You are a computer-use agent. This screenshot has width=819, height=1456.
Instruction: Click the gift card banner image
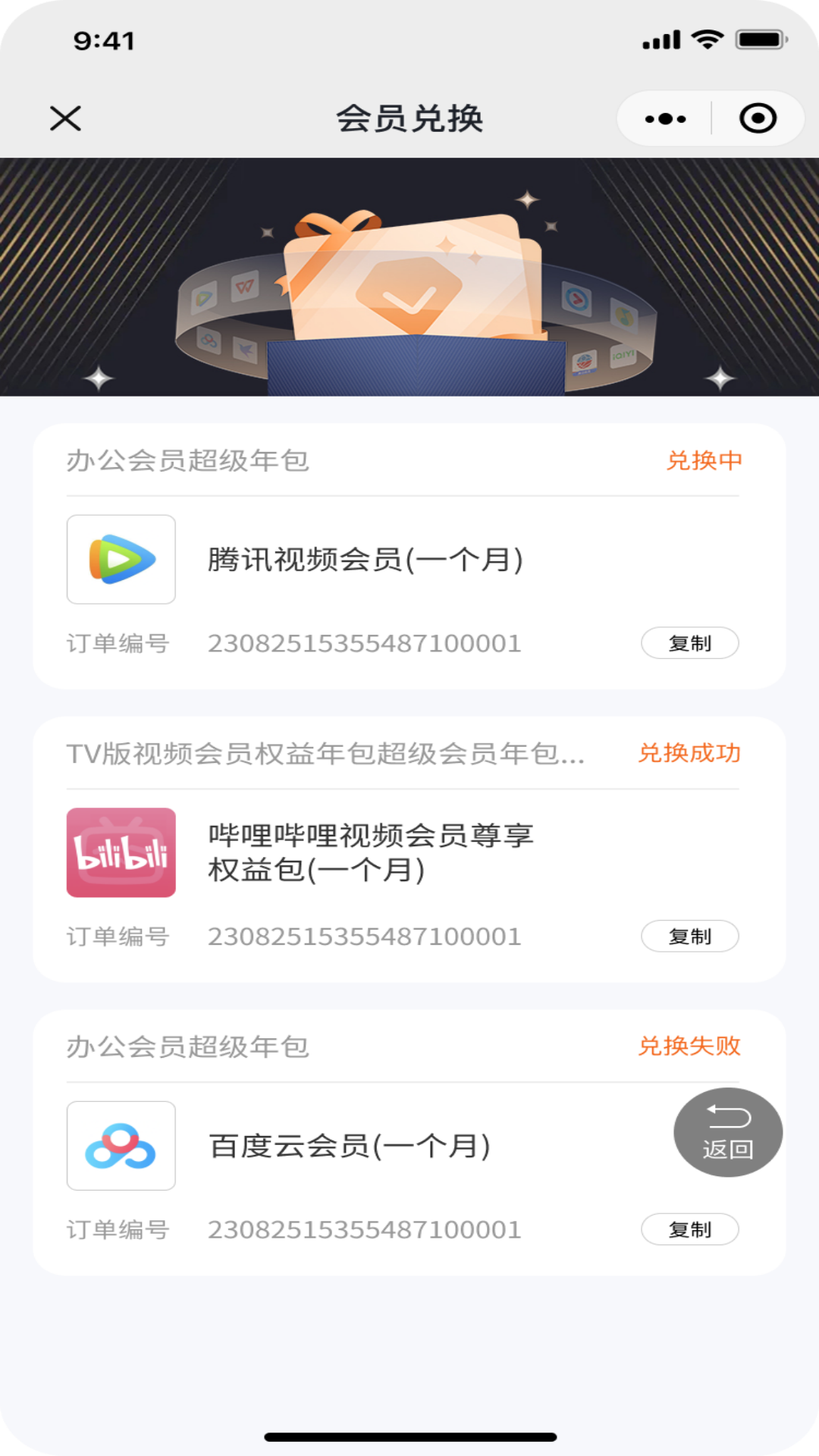coord(409,278)
